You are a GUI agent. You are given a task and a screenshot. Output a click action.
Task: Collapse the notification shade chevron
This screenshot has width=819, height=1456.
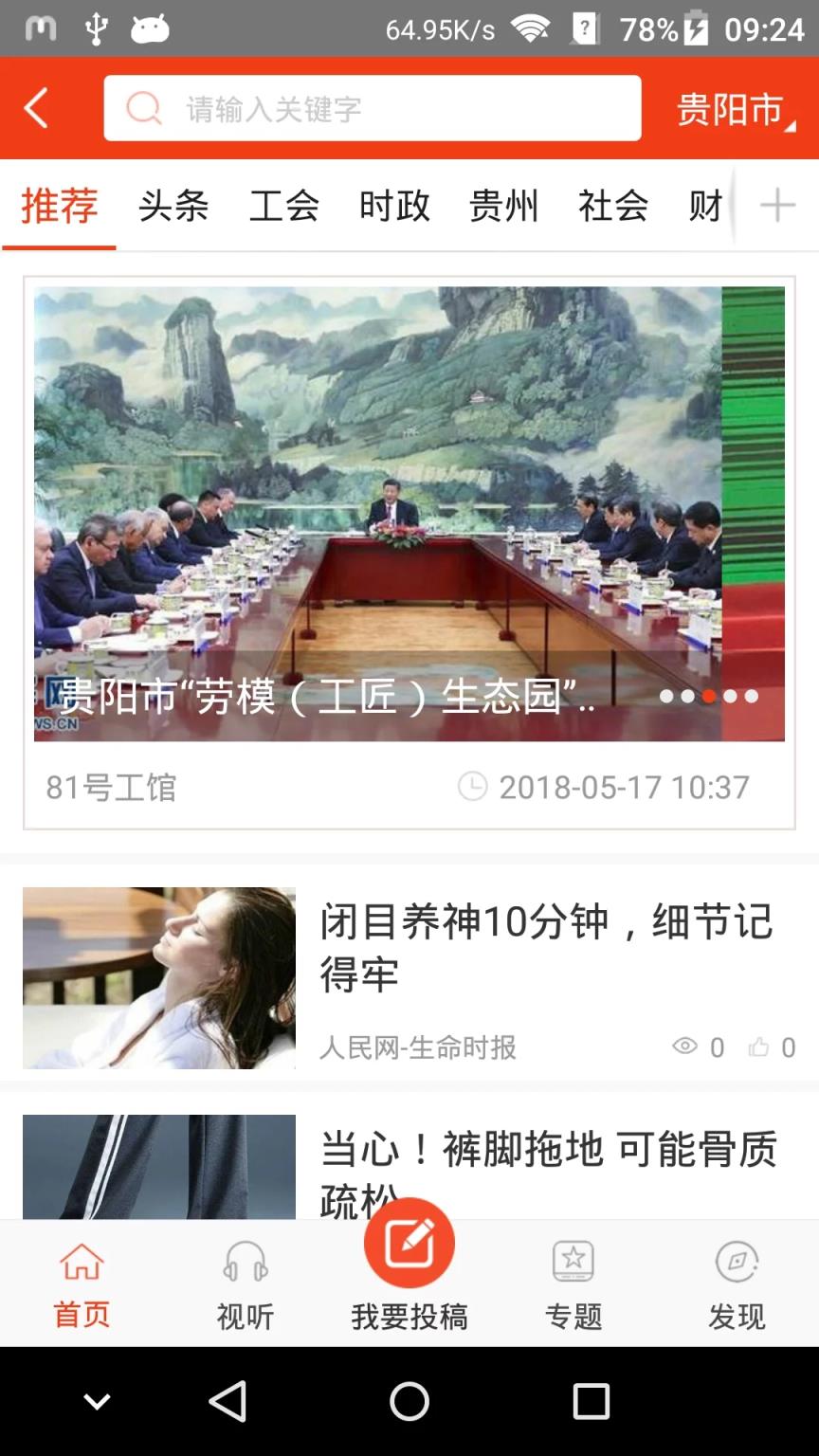pyautogui.click(x=96, y=1402)
